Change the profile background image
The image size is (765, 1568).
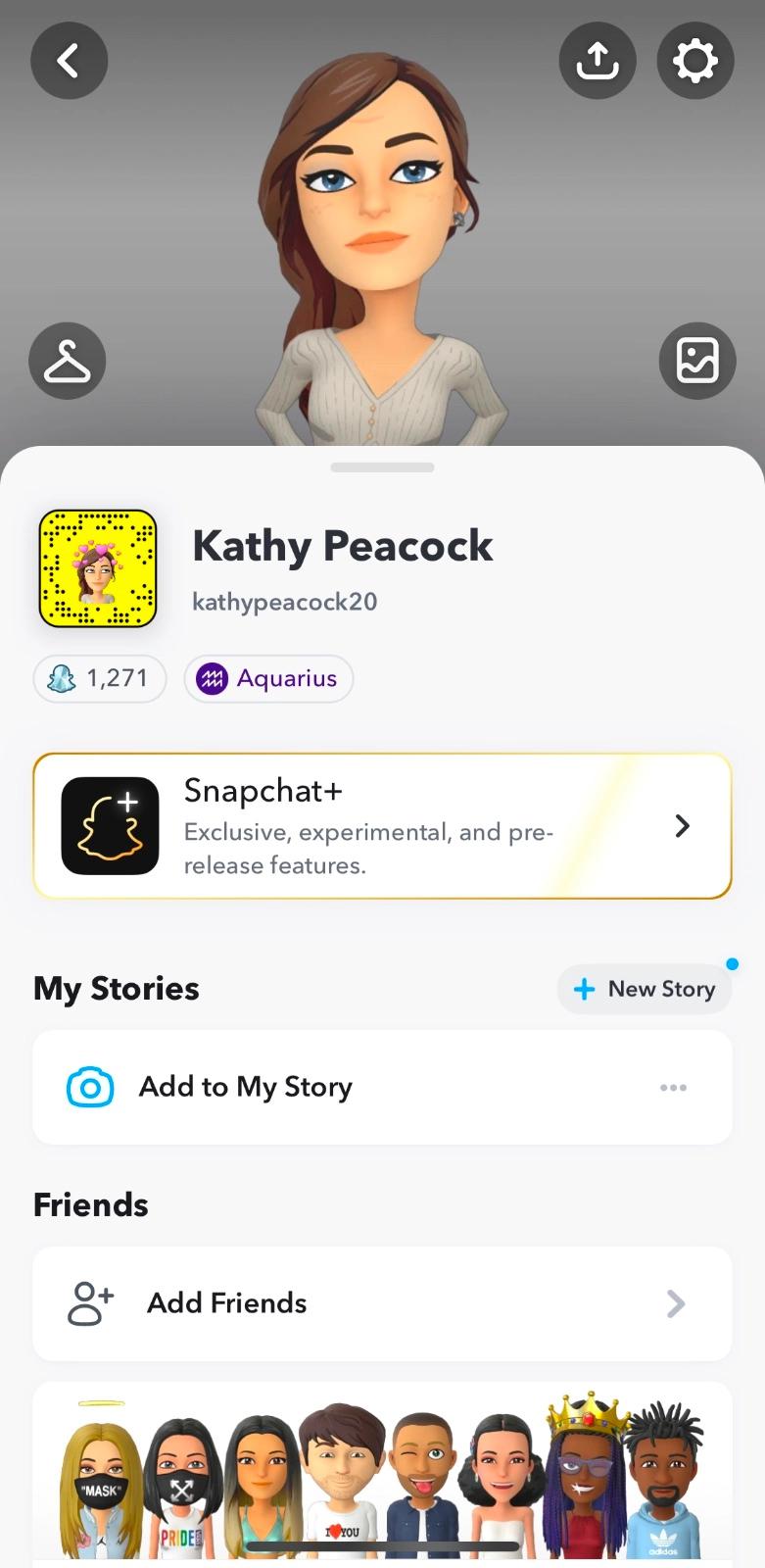(x=696, y=361)
